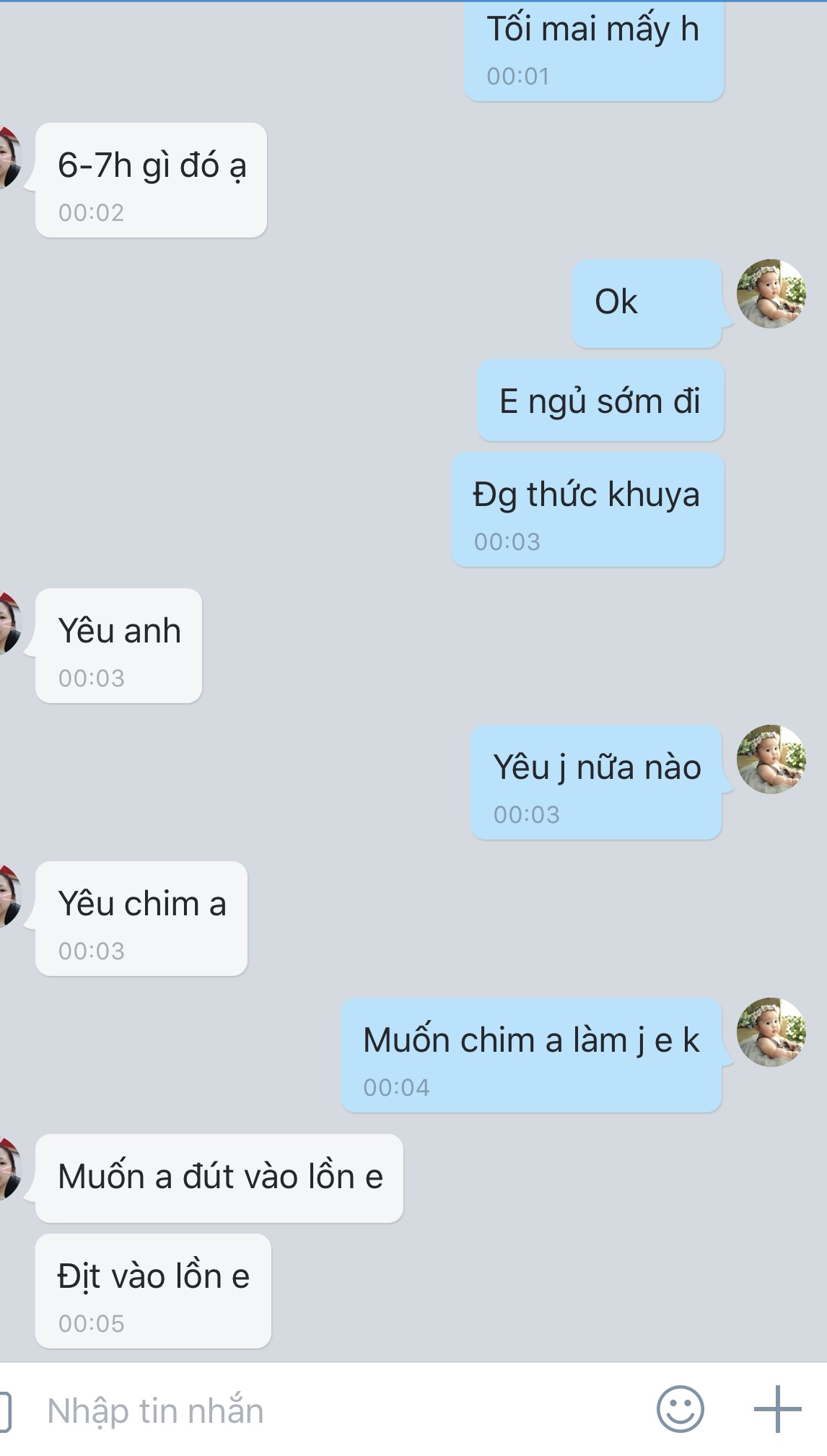
Task: Tap contact avatar beside '6-7h gì đó ạ'
Action: click(9, 157)
